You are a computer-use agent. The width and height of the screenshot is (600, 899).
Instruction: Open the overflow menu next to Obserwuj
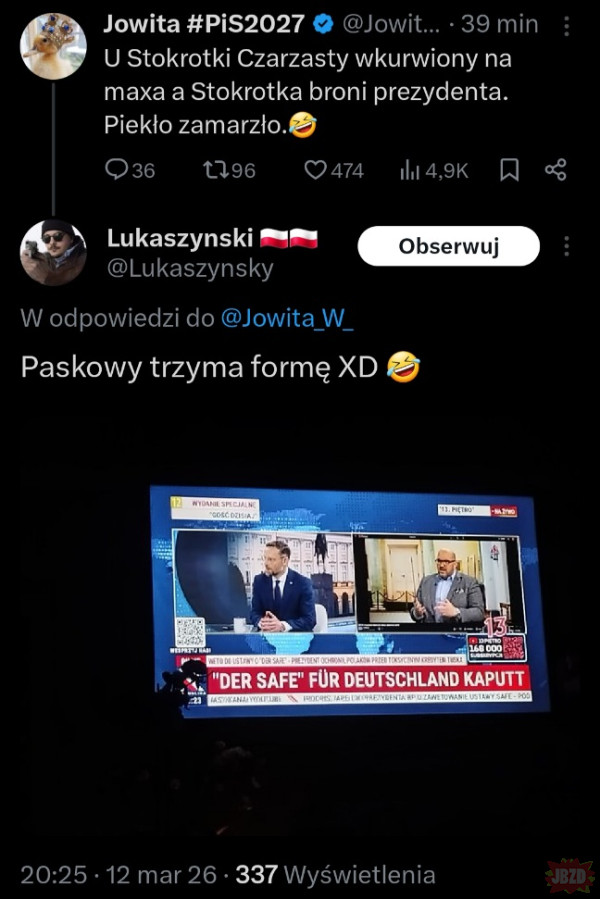pyautogui.click(x=567, y=246)
